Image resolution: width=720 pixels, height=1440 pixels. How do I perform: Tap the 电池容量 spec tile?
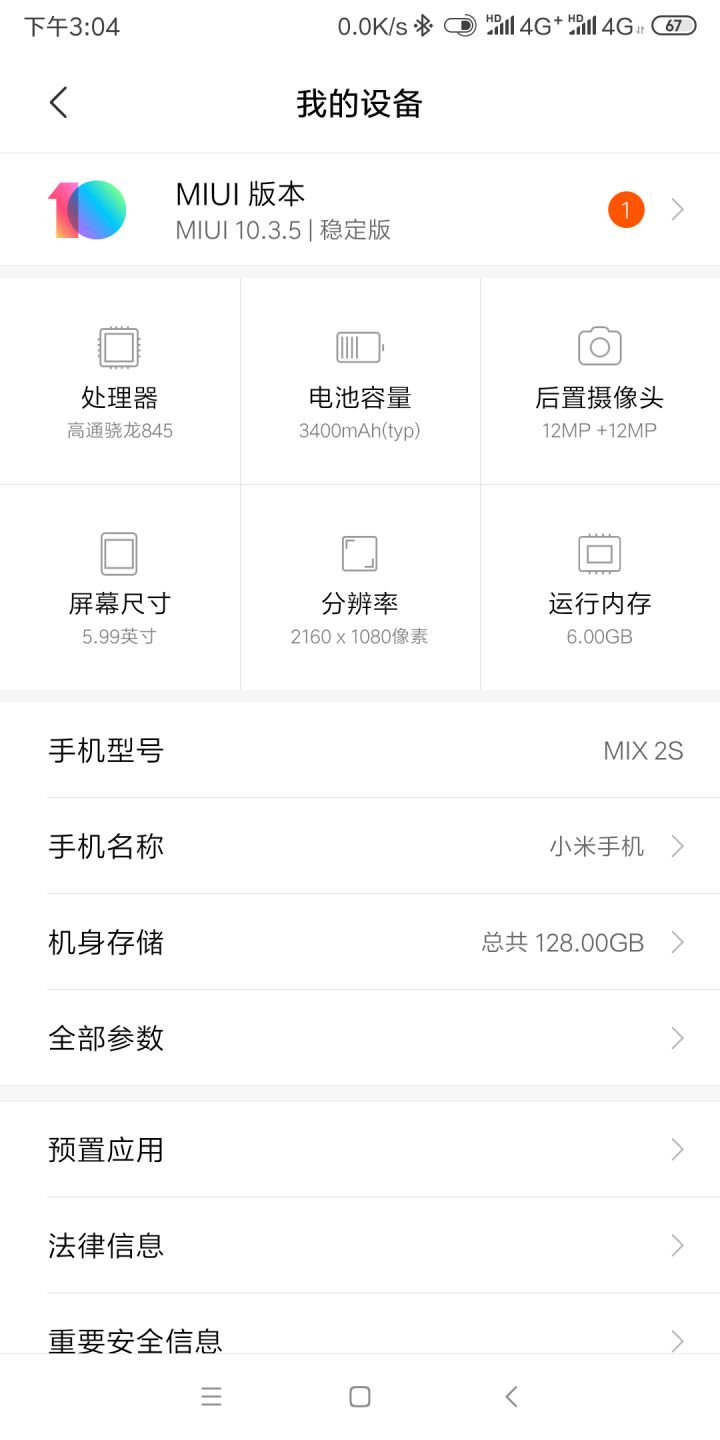click(360, 381)
